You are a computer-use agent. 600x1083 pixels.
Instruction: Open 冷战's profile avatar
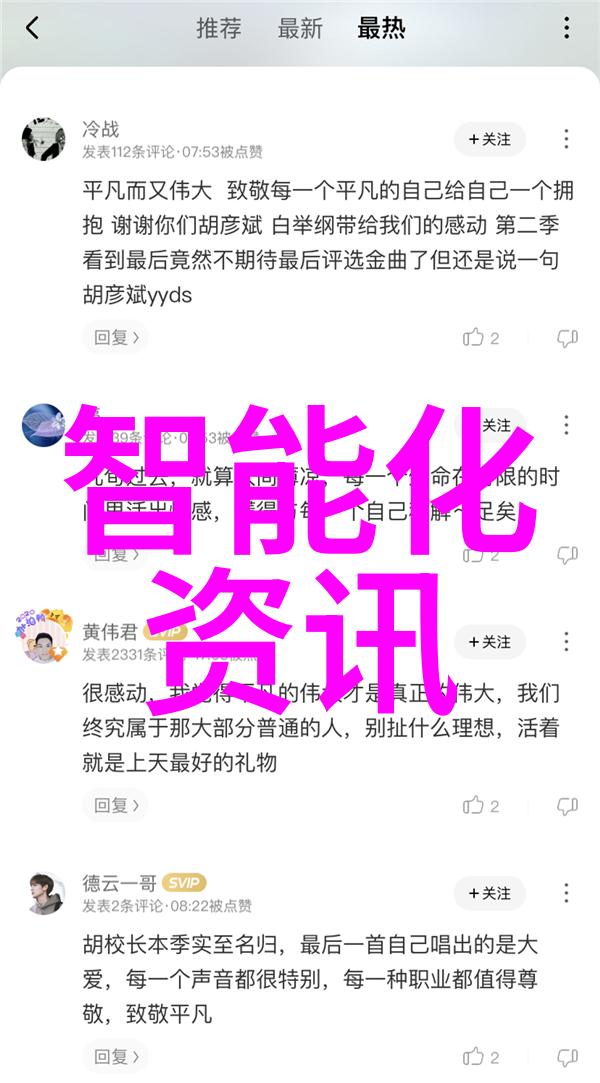(x=43, y=140)
